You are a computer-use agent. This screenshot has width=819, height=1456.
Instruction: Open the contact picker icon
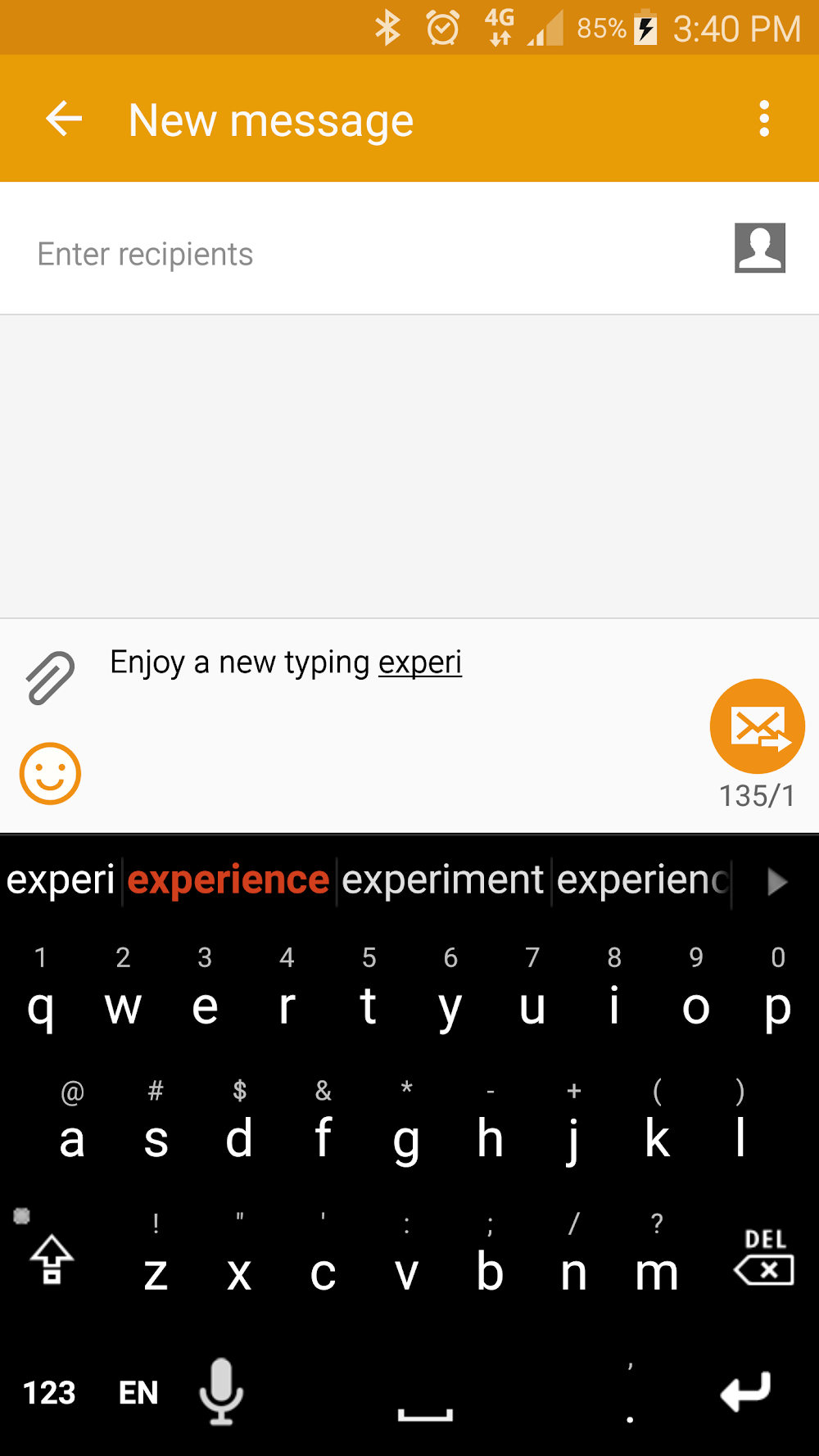(759, 247)
